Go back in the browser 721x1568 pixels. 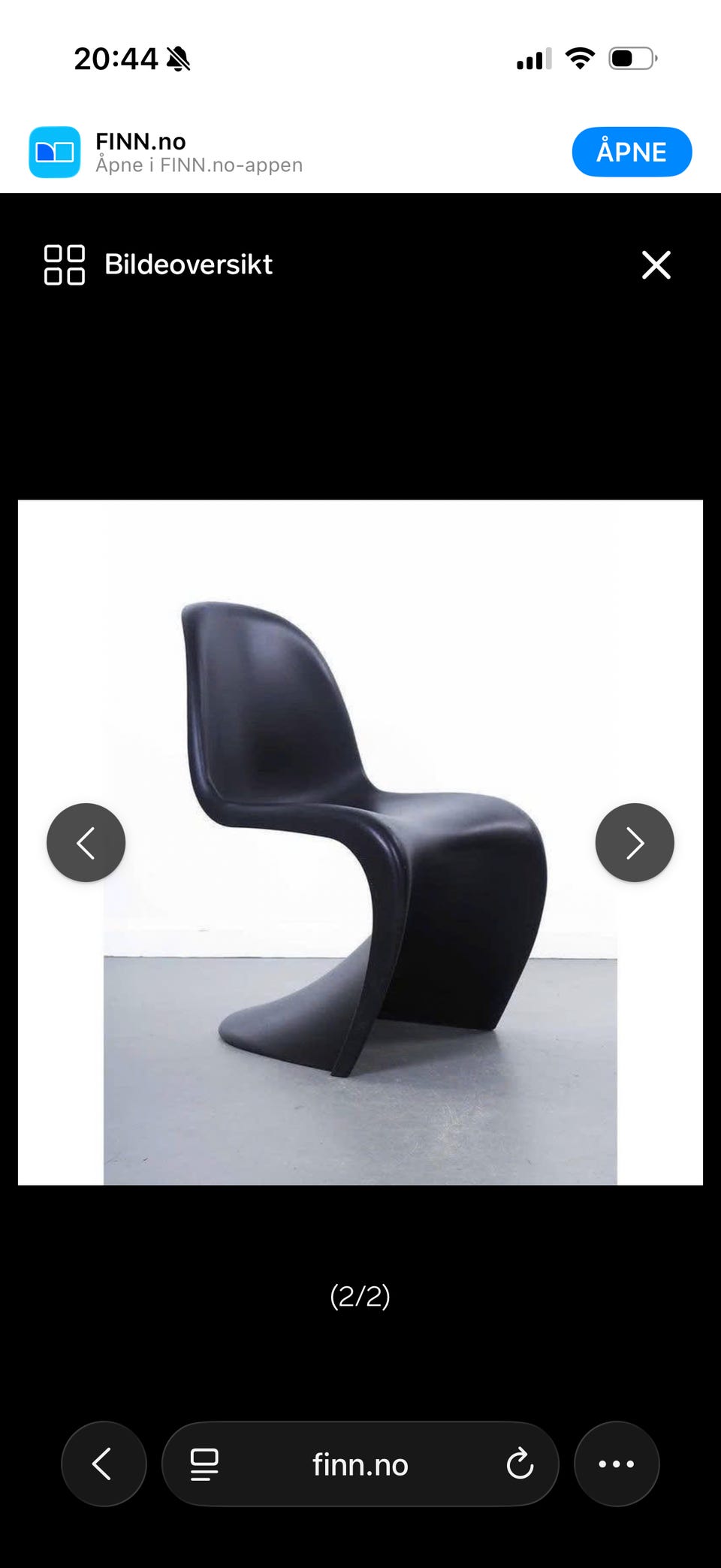click(104, 1464)
